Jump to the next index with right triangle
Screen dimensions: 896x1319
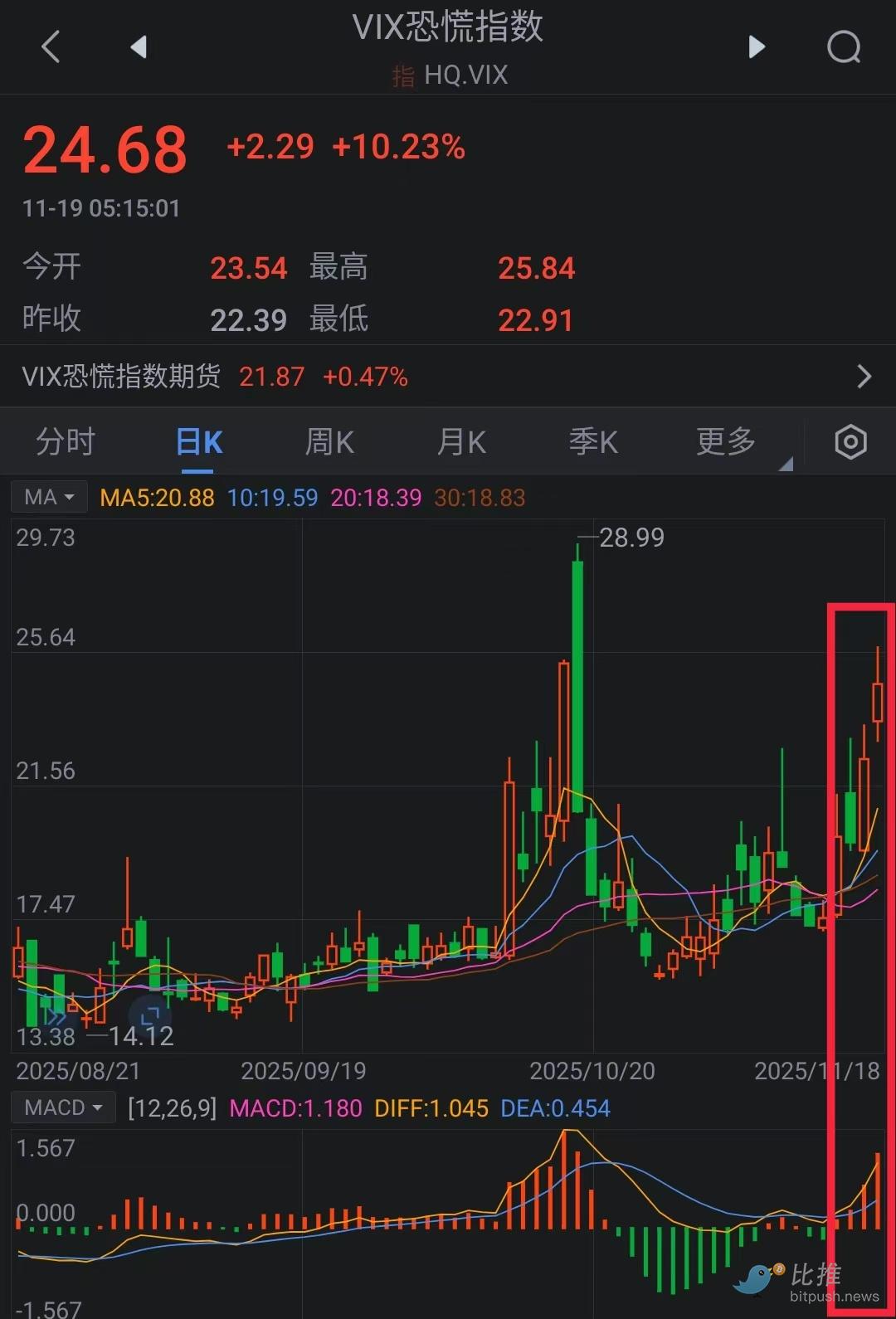(756, 46)
